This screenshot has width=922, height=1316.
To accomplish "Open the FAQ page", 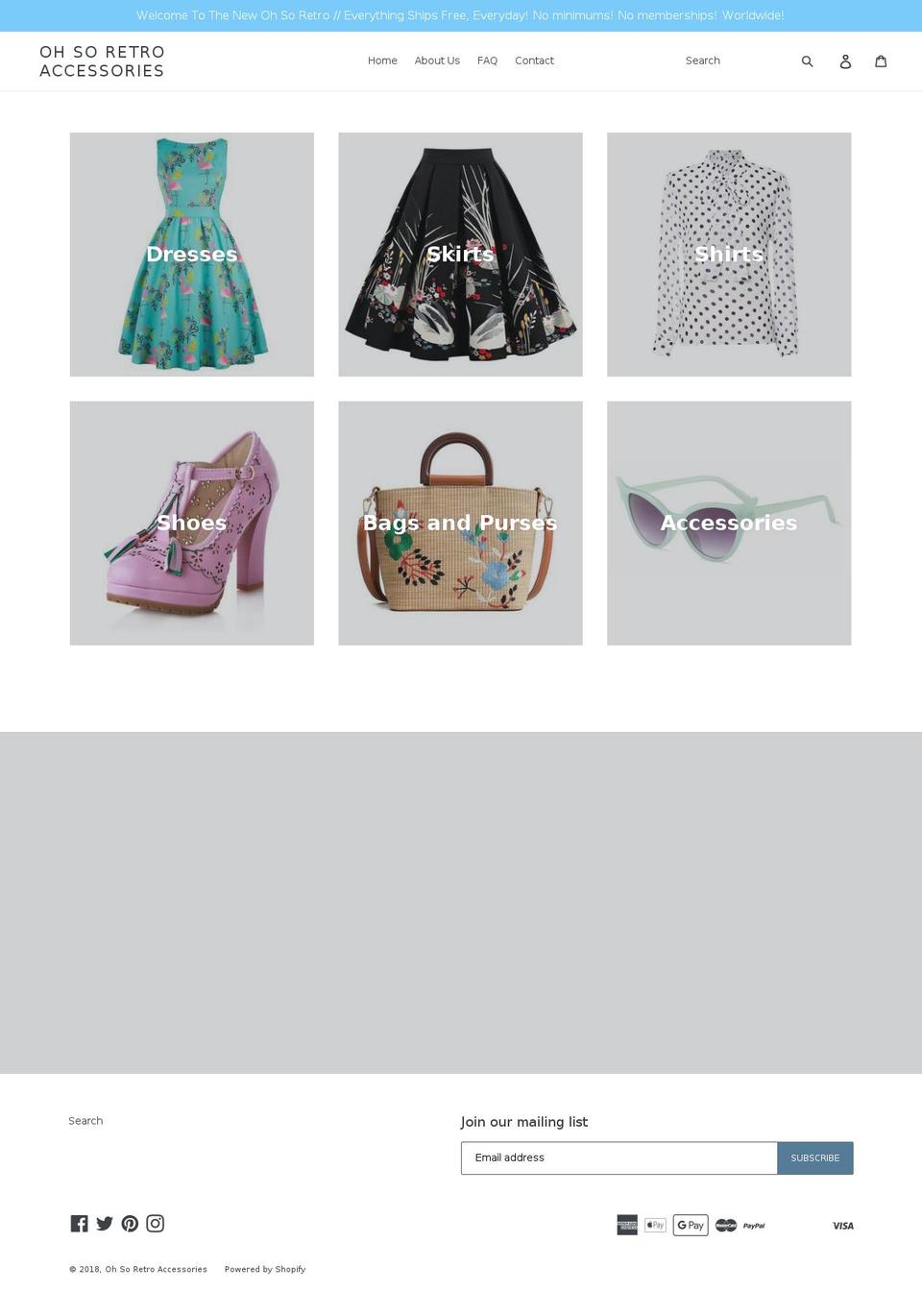I will click(487, 61).
